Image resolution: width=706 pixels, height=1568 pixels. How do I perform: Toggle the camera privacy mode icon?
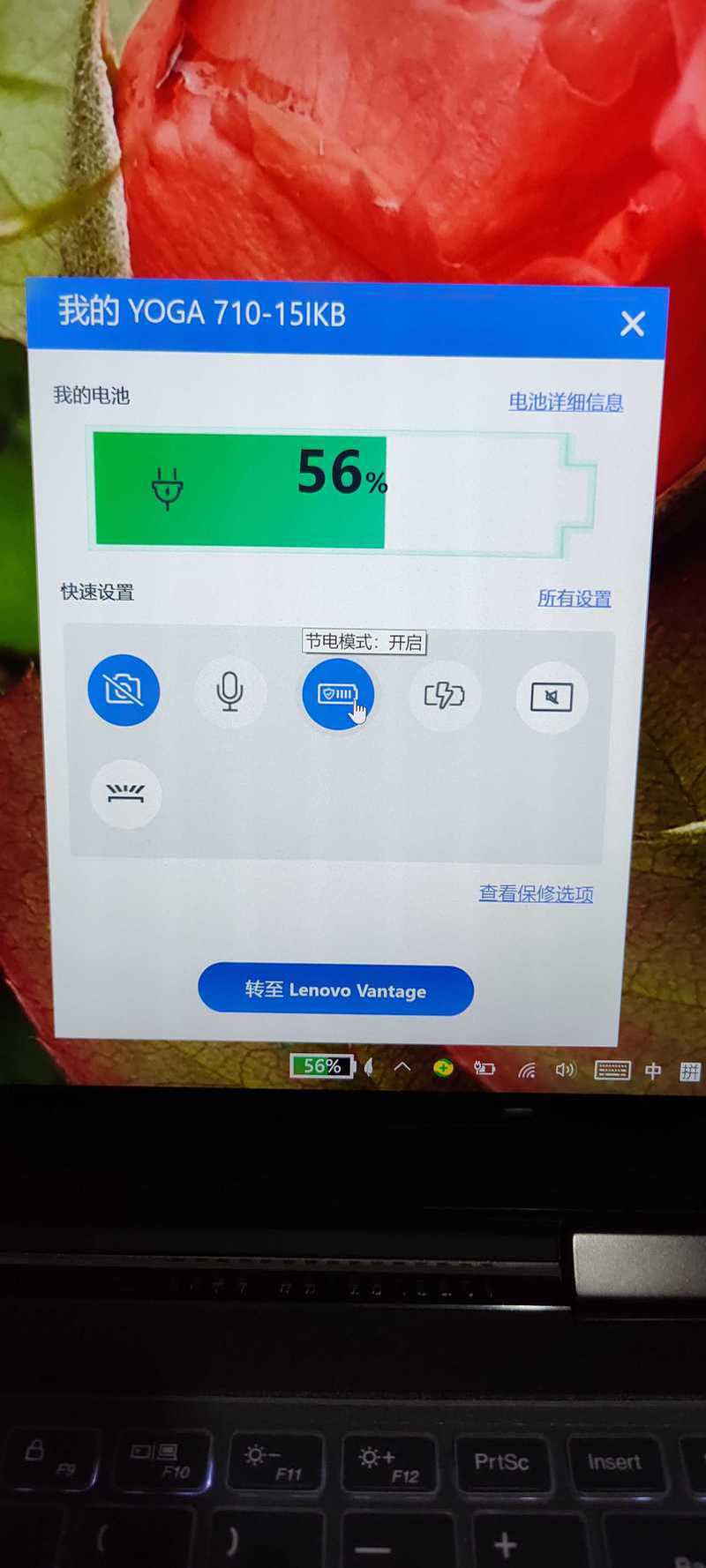click(124, 690)
